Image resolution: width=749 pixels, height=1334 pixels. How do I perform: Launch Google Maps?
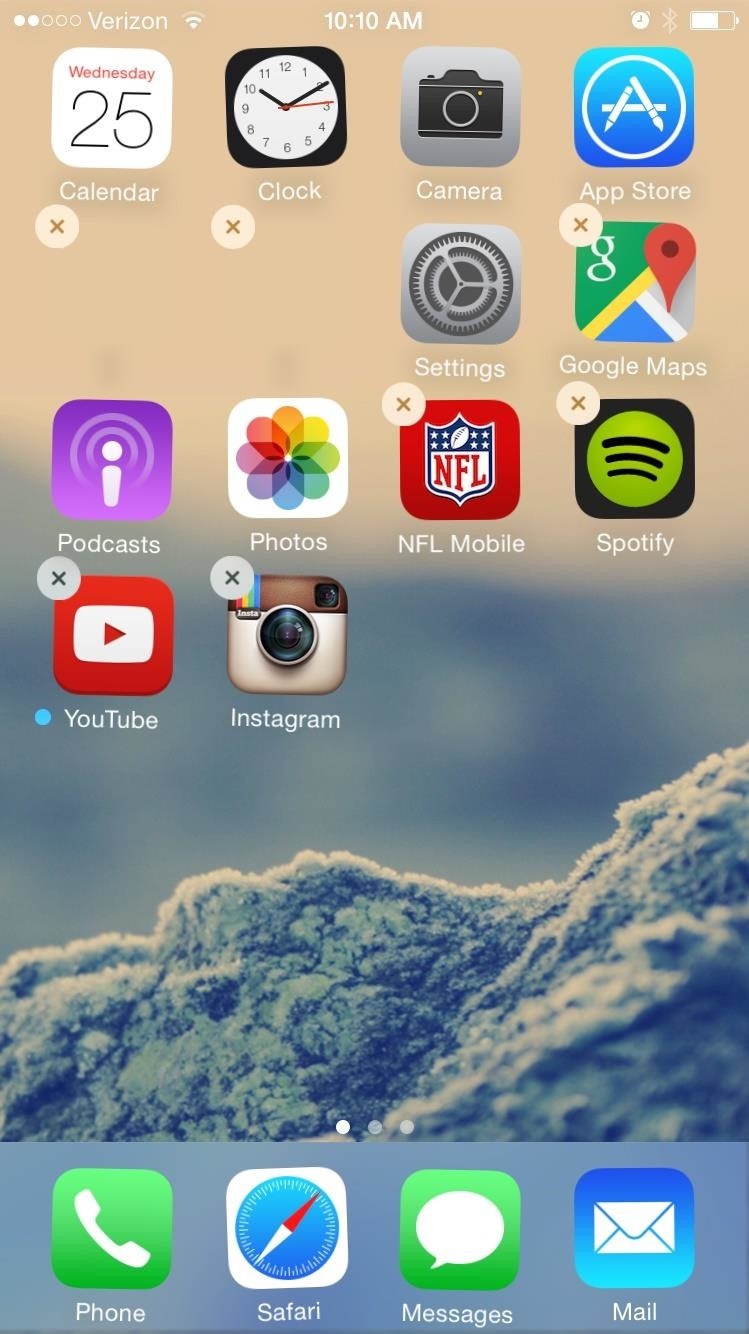[634, 284]
